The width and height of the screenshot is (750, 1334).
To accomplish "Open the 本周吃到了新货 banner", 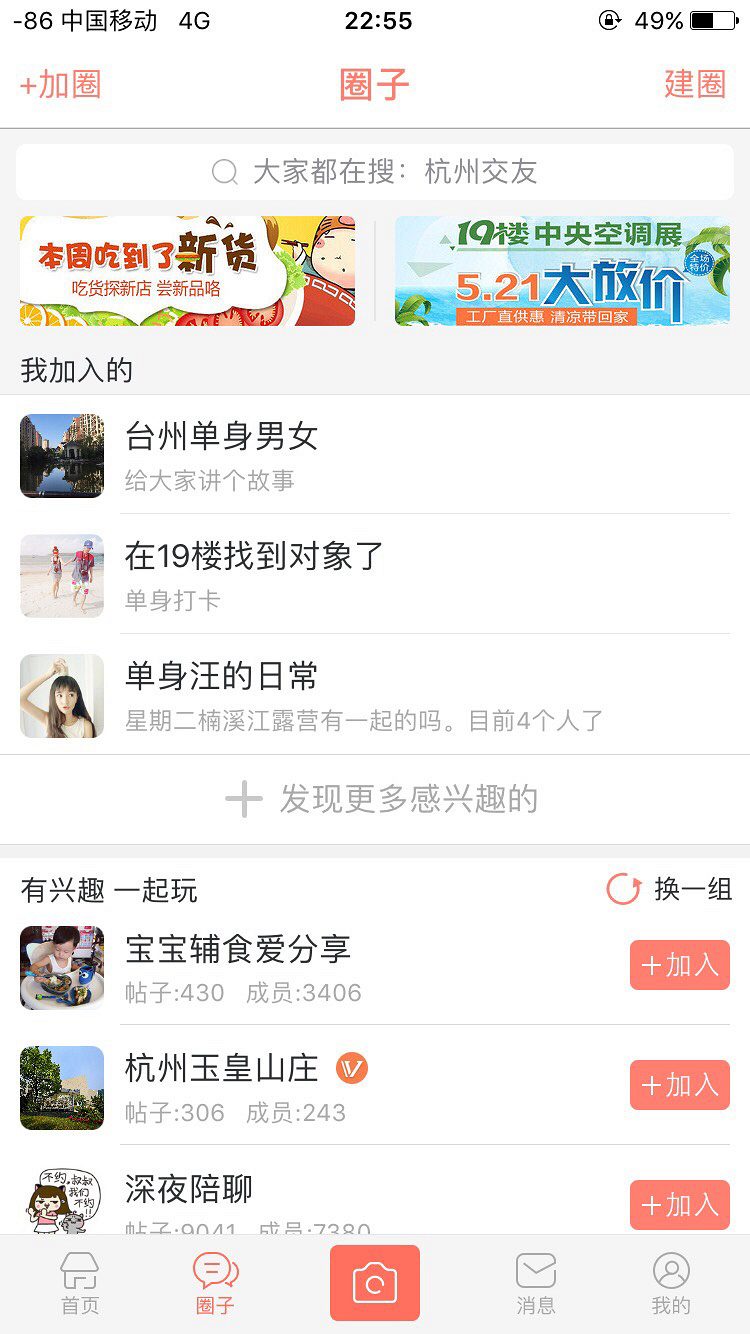I will click(x=187, y=271).
